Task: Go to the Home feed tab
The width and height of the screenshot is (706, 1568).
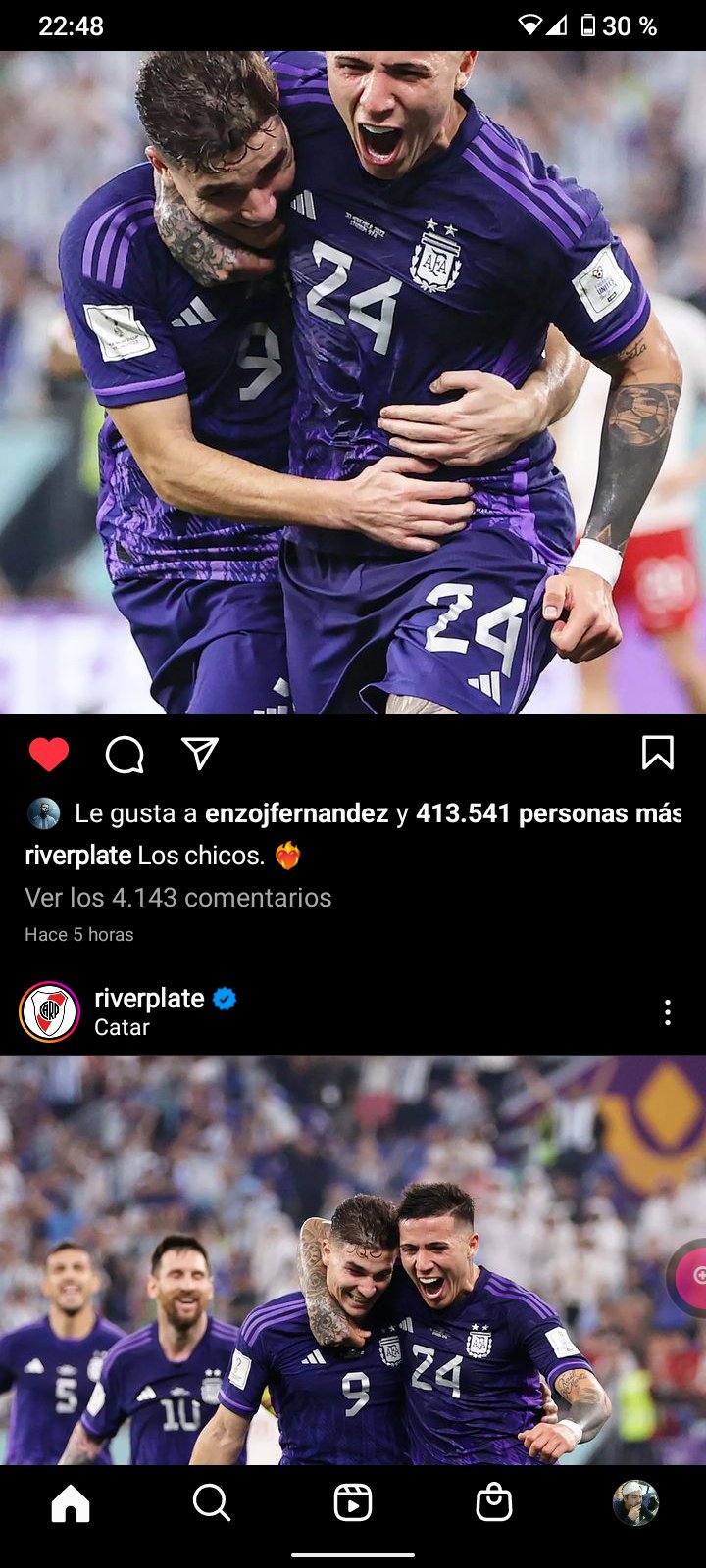Action: click(x=71, y=1502)
